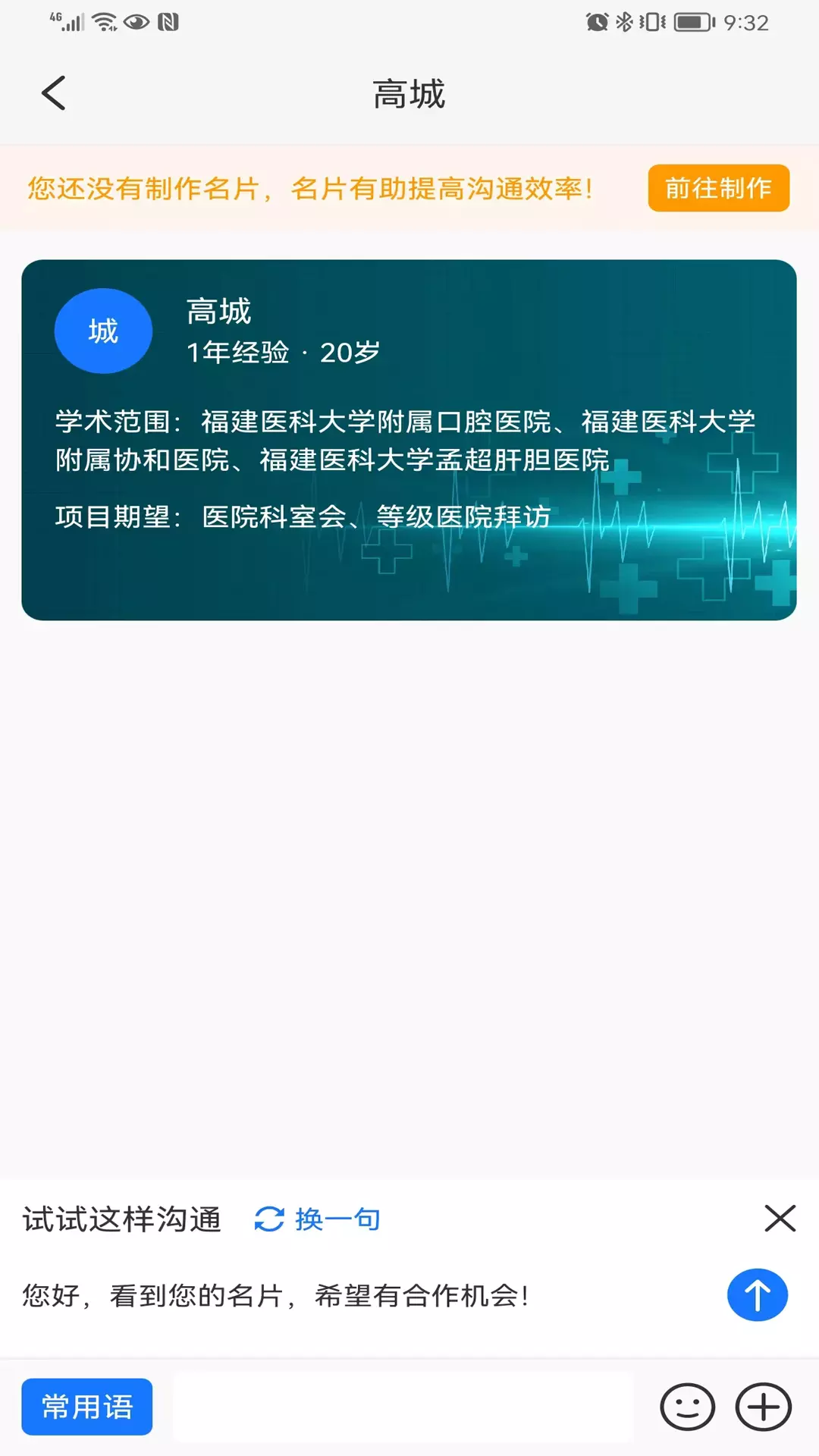Viewport: 819px width, 1456px height.
Task: Open 高城's profile card
Action: [409, 440]
